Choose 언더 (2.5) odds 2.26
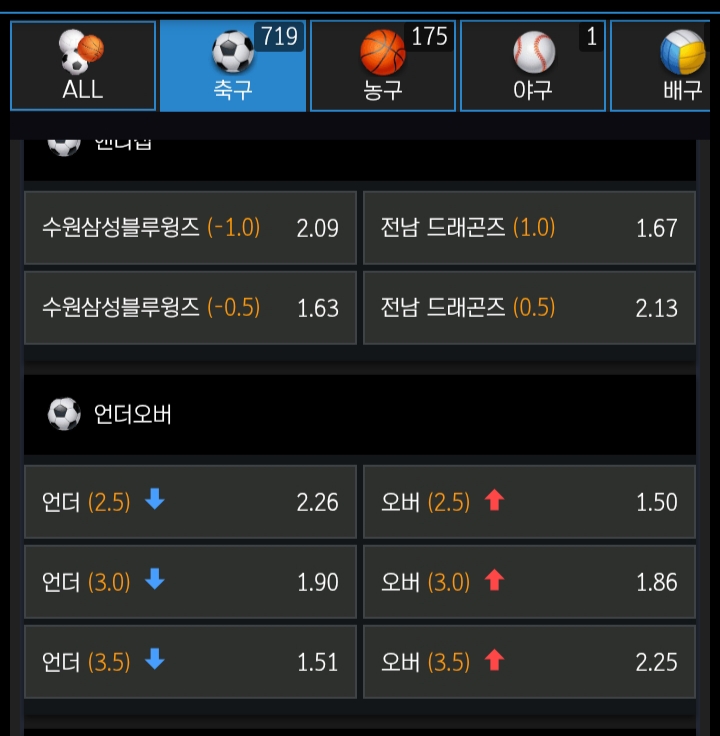 [x=190, y=502]
